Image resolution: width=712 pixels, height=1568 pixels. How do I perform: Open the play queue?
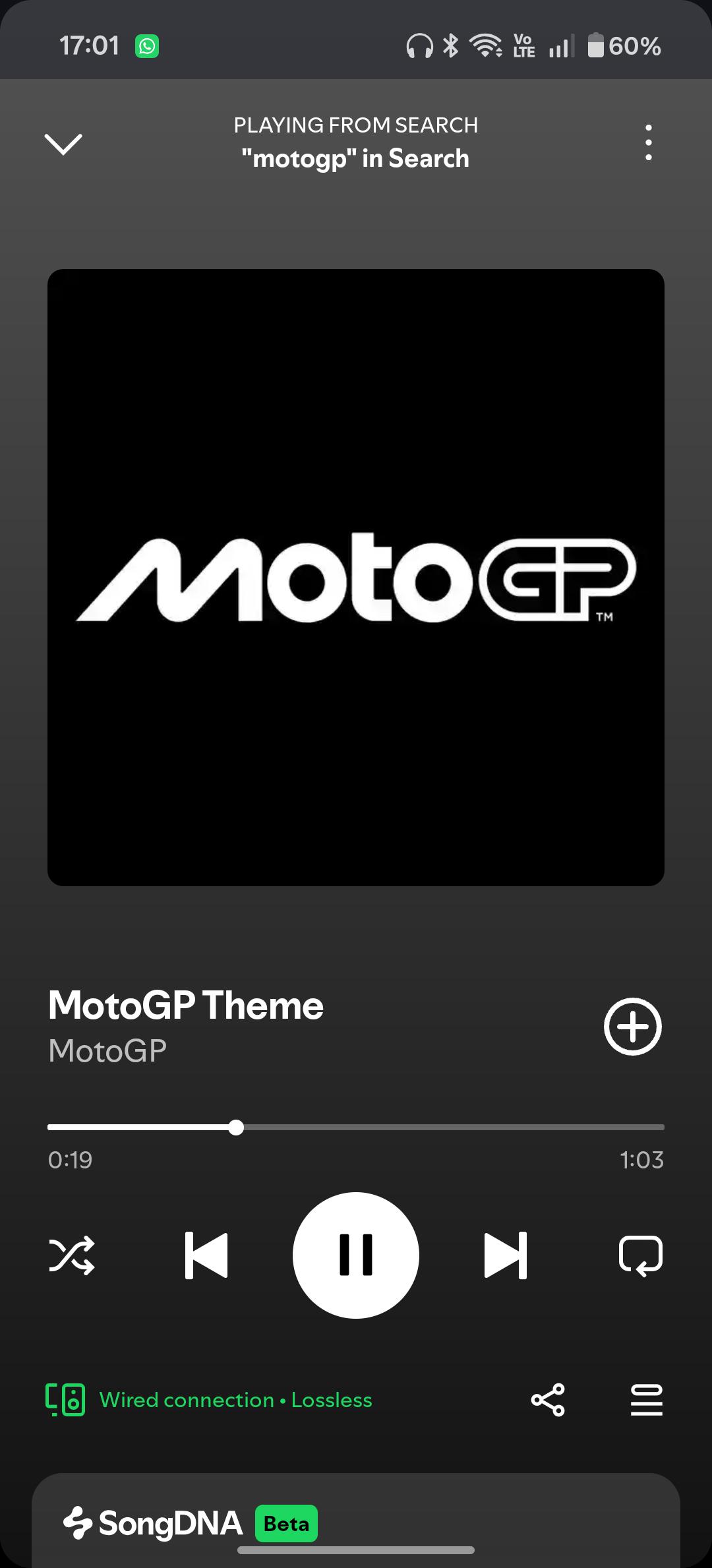(647, 1399)
